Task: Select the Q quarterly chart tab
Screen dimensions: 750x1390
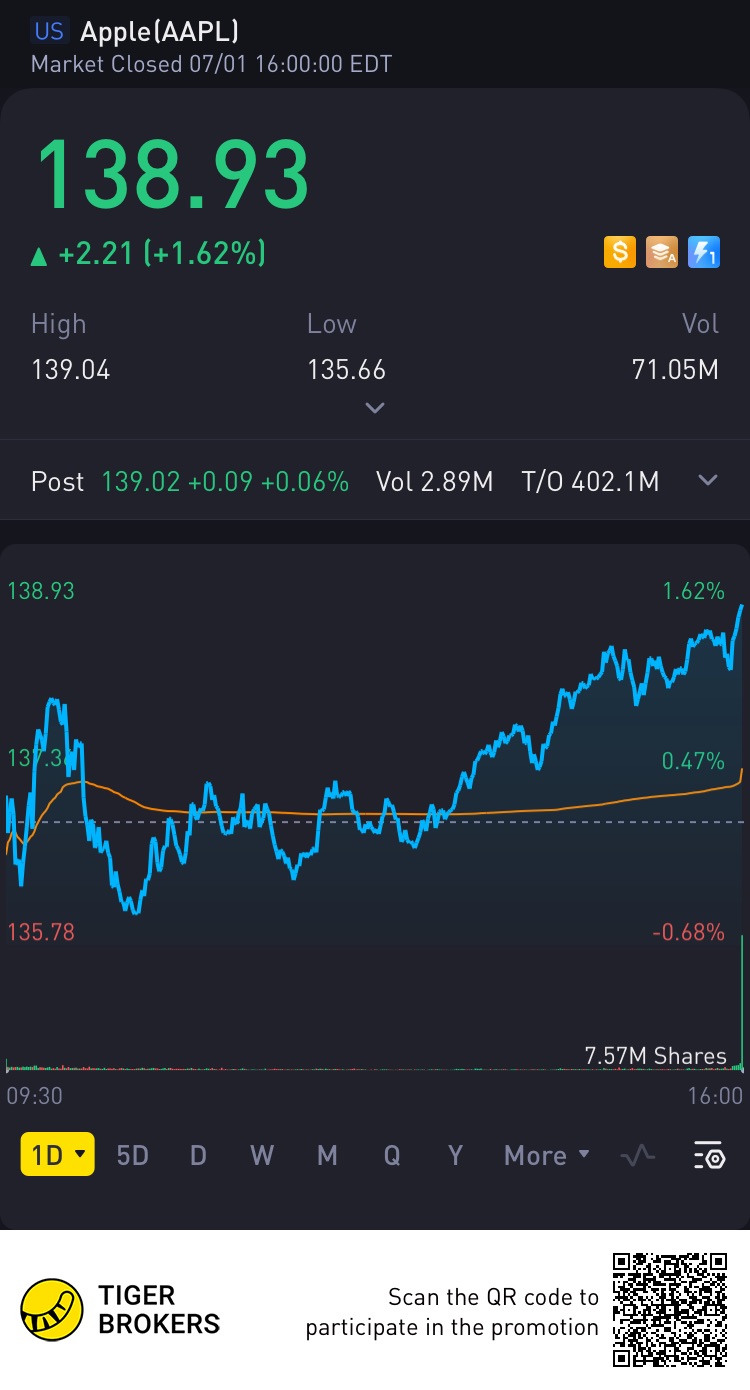Action: tap(392, 1155)
